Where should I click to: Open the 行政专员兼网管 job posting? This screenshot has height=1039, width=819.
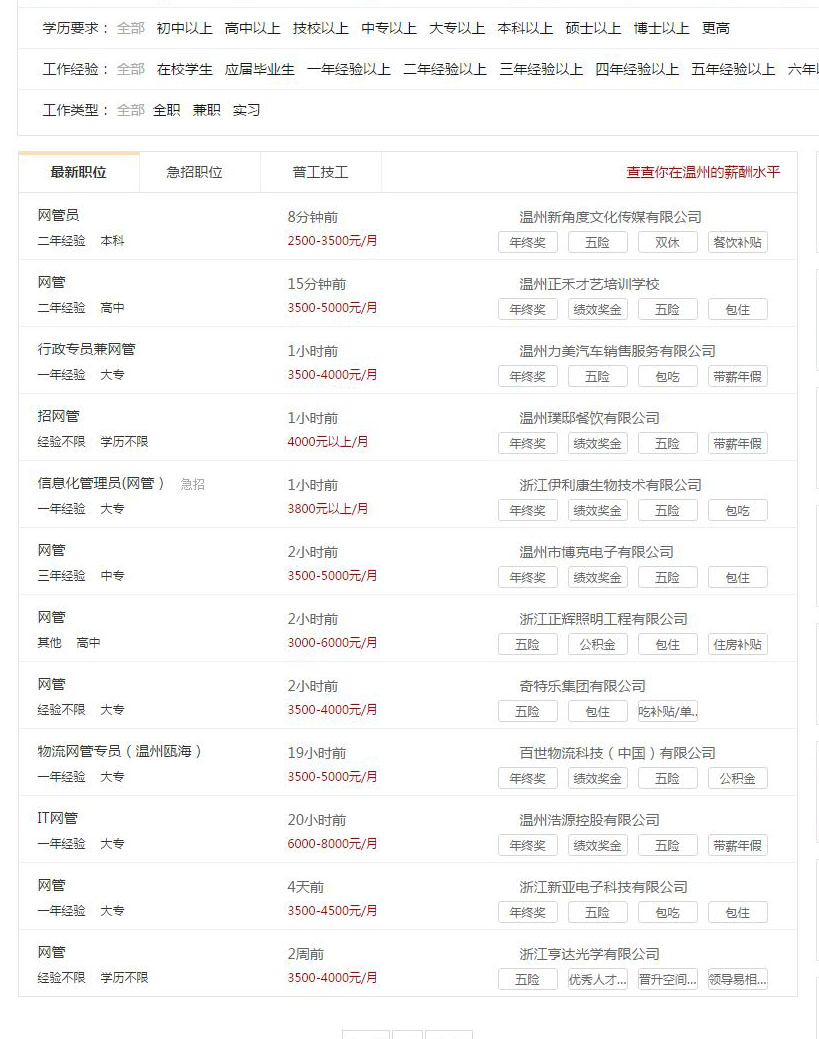click(86, 350)
